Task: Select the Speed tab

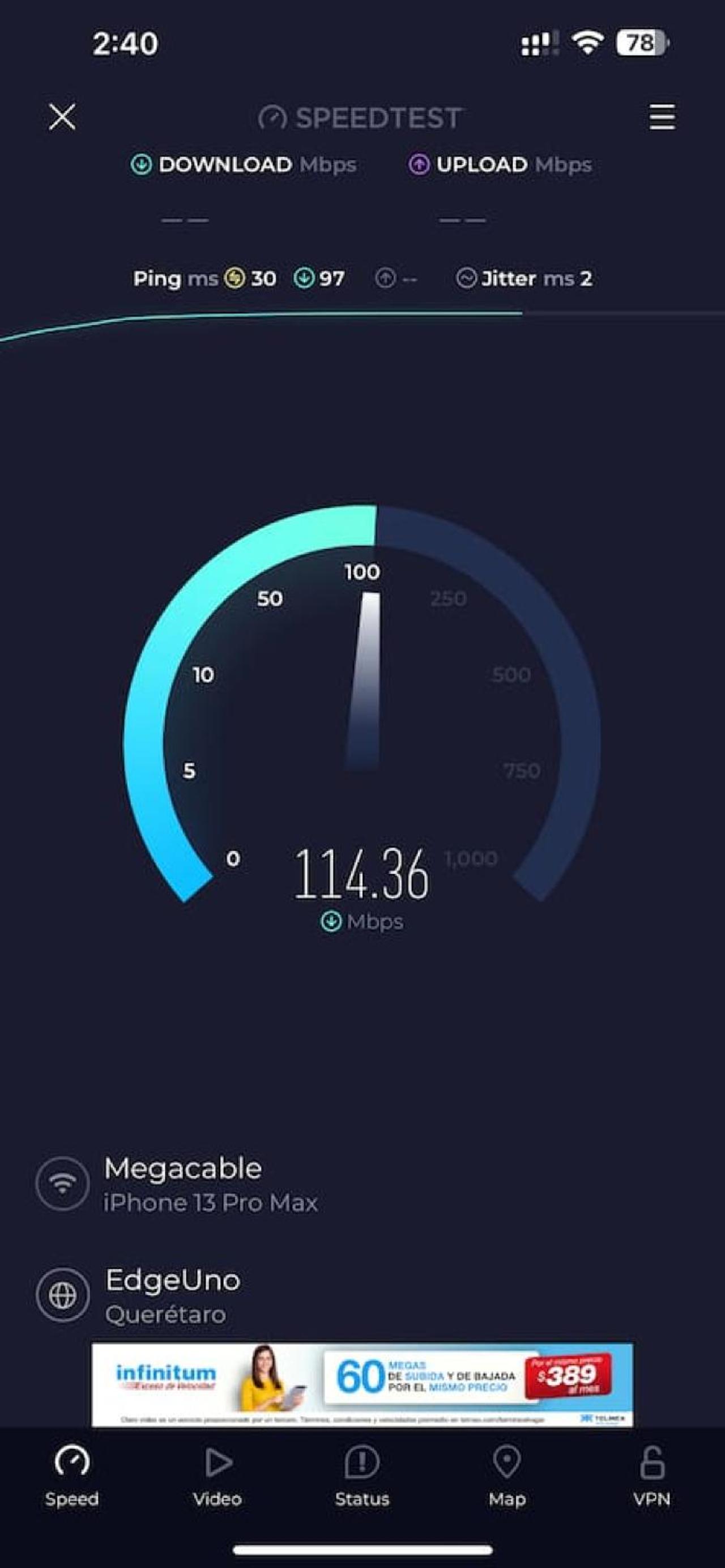Action: tap(72, 1477)
